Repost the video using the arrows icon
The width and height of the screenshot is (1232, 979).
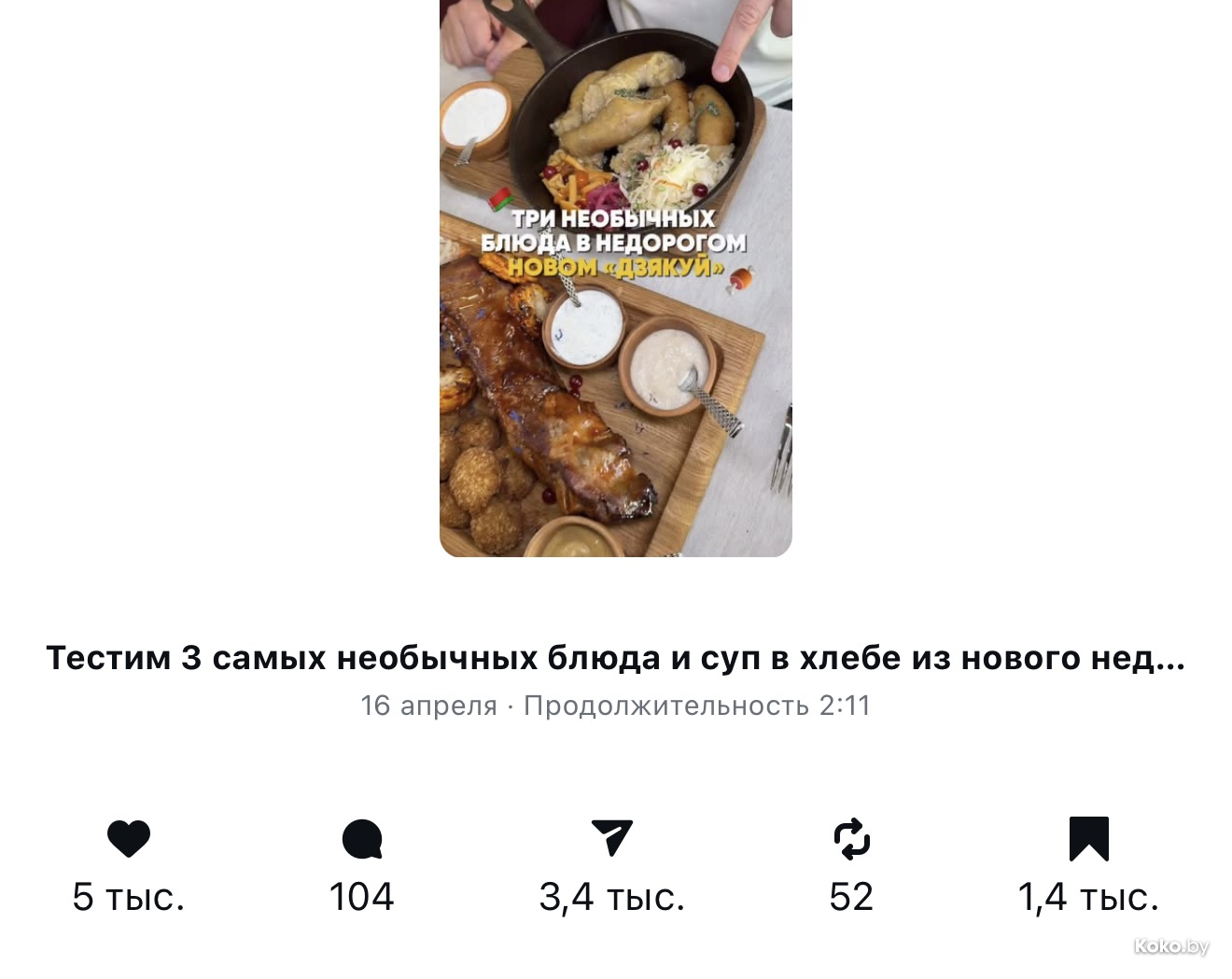click(851, 838)
